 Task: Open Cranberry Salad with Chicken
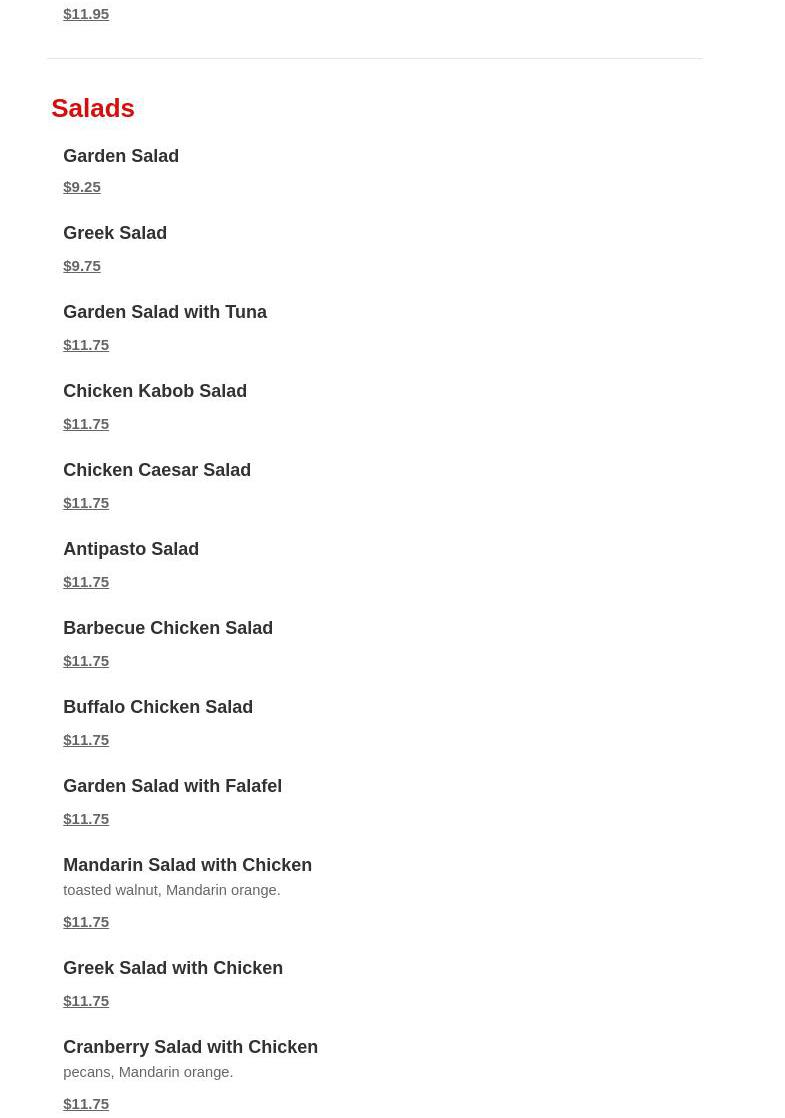(x=190, y=1047)
